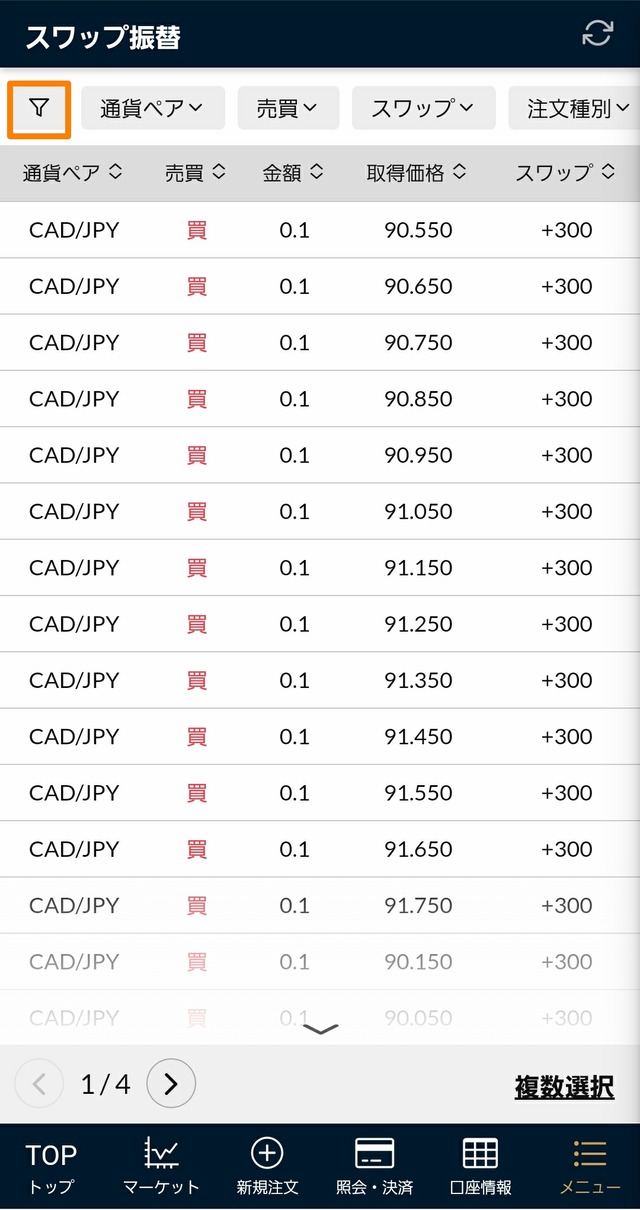Sort by the 売買 column header
Screen dimensions: 640x1210
pos(196,173)
